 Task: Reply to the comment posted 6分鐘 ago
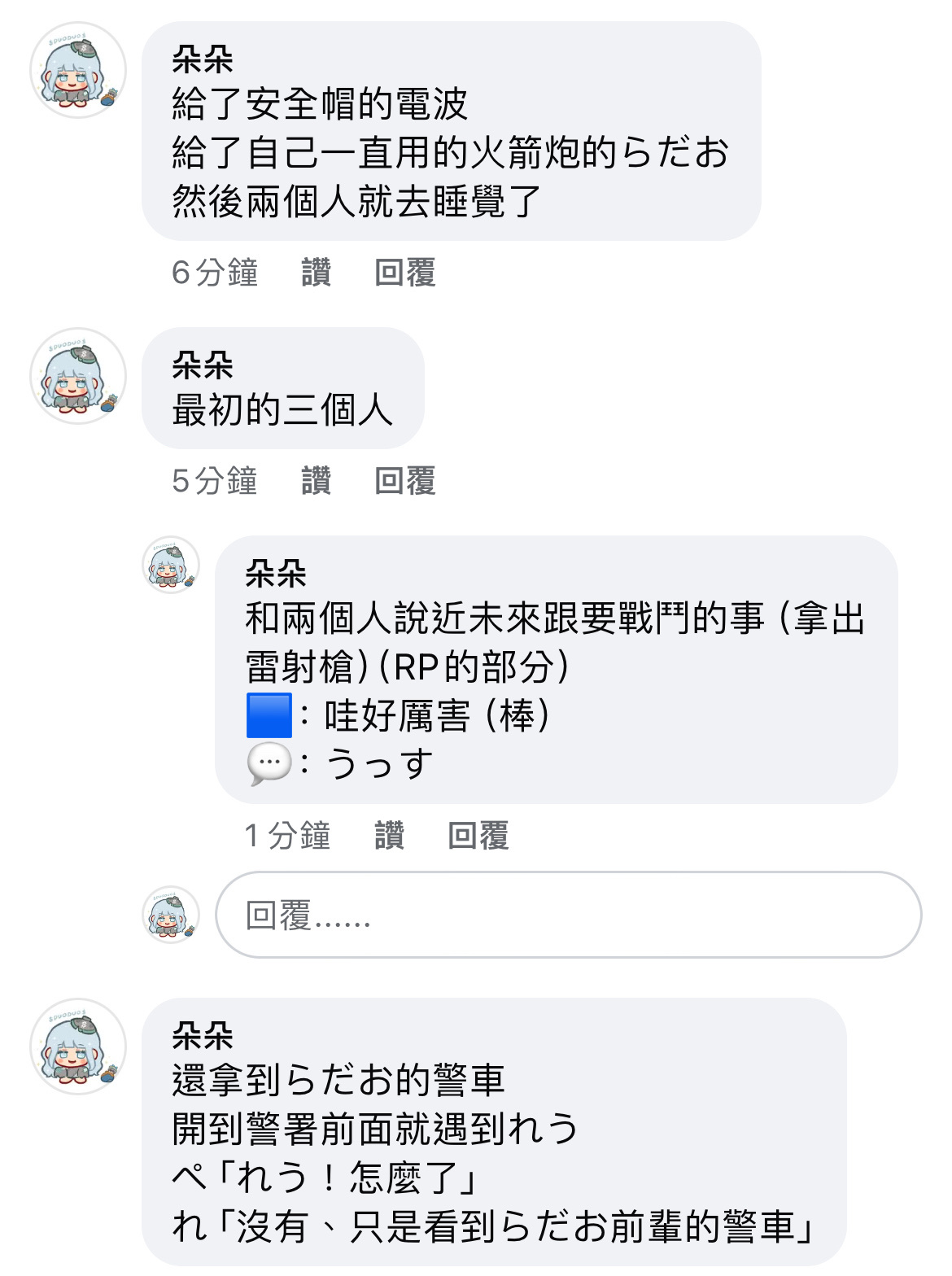click(x=404, y=273)
